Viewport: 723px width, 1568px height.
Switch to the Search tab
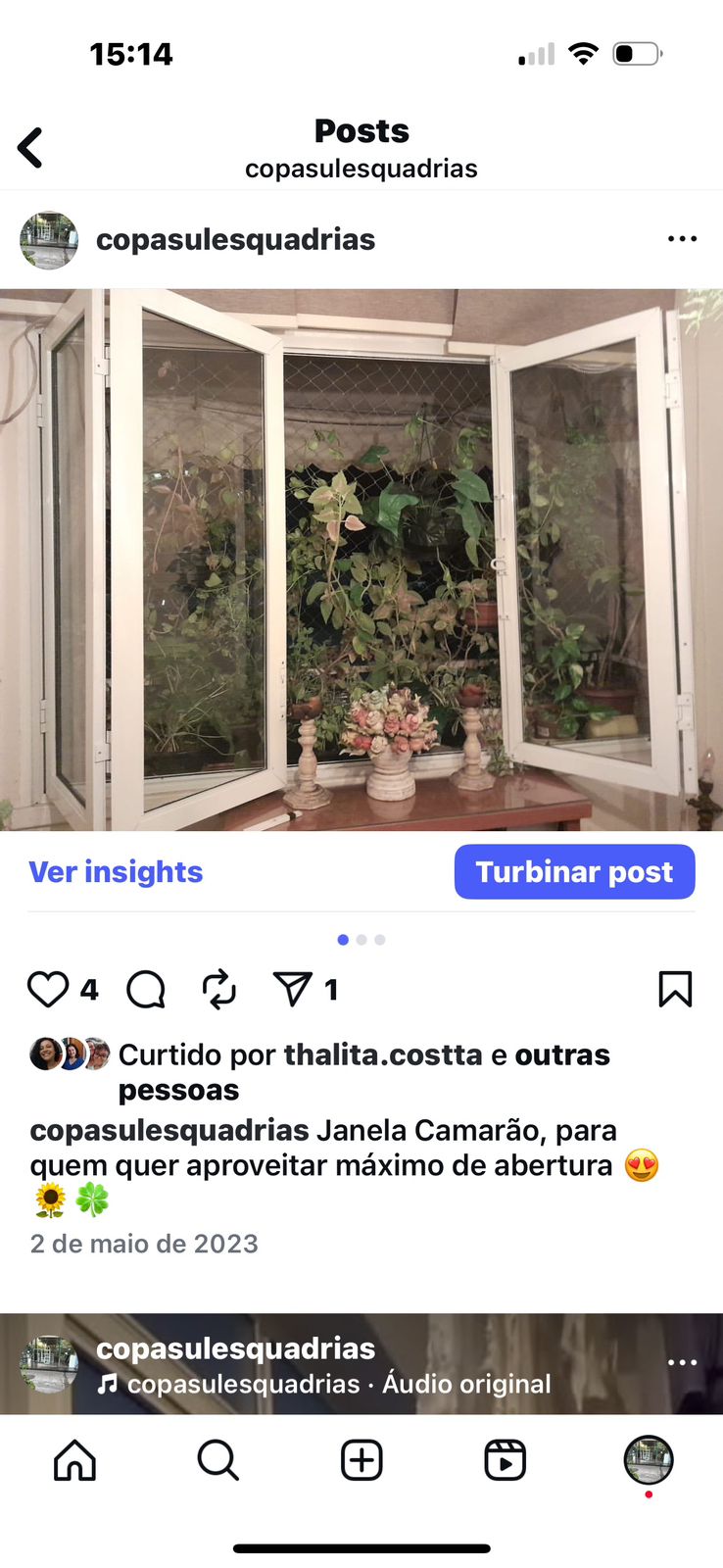click(x=217, y=1460)
